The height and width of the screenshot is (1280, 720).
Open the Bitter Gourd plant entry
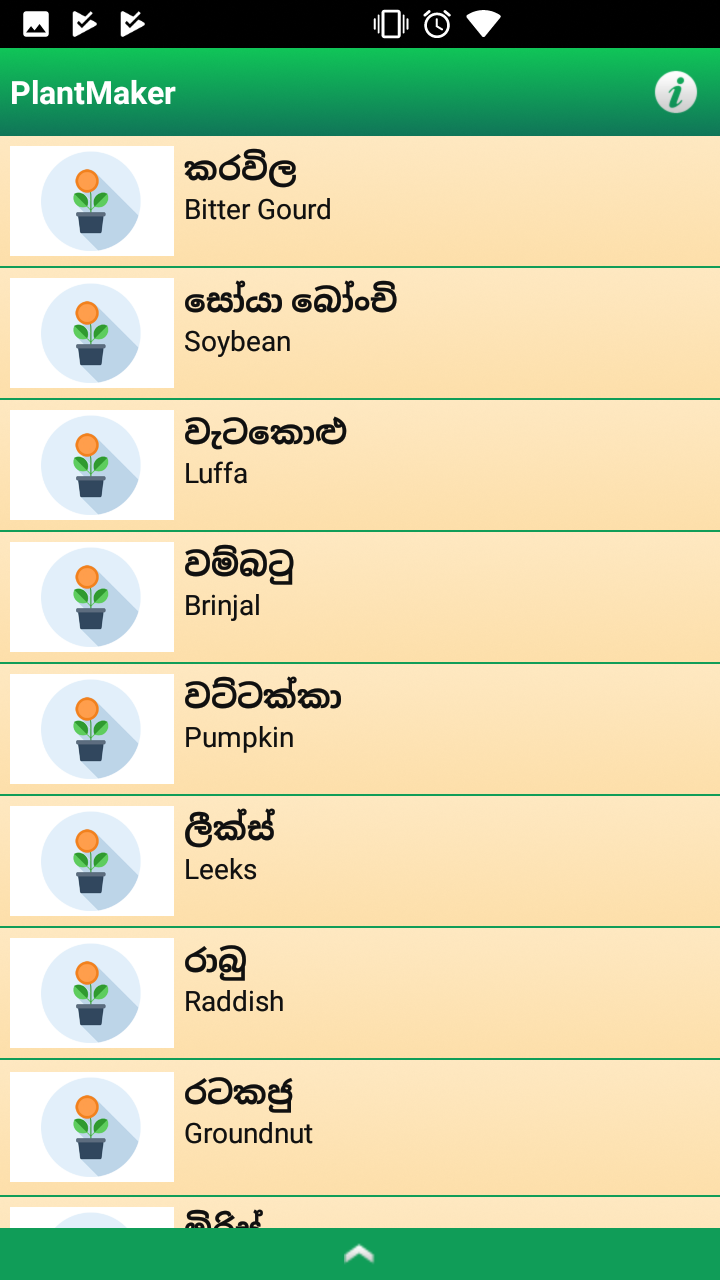(x=360, y=201)
